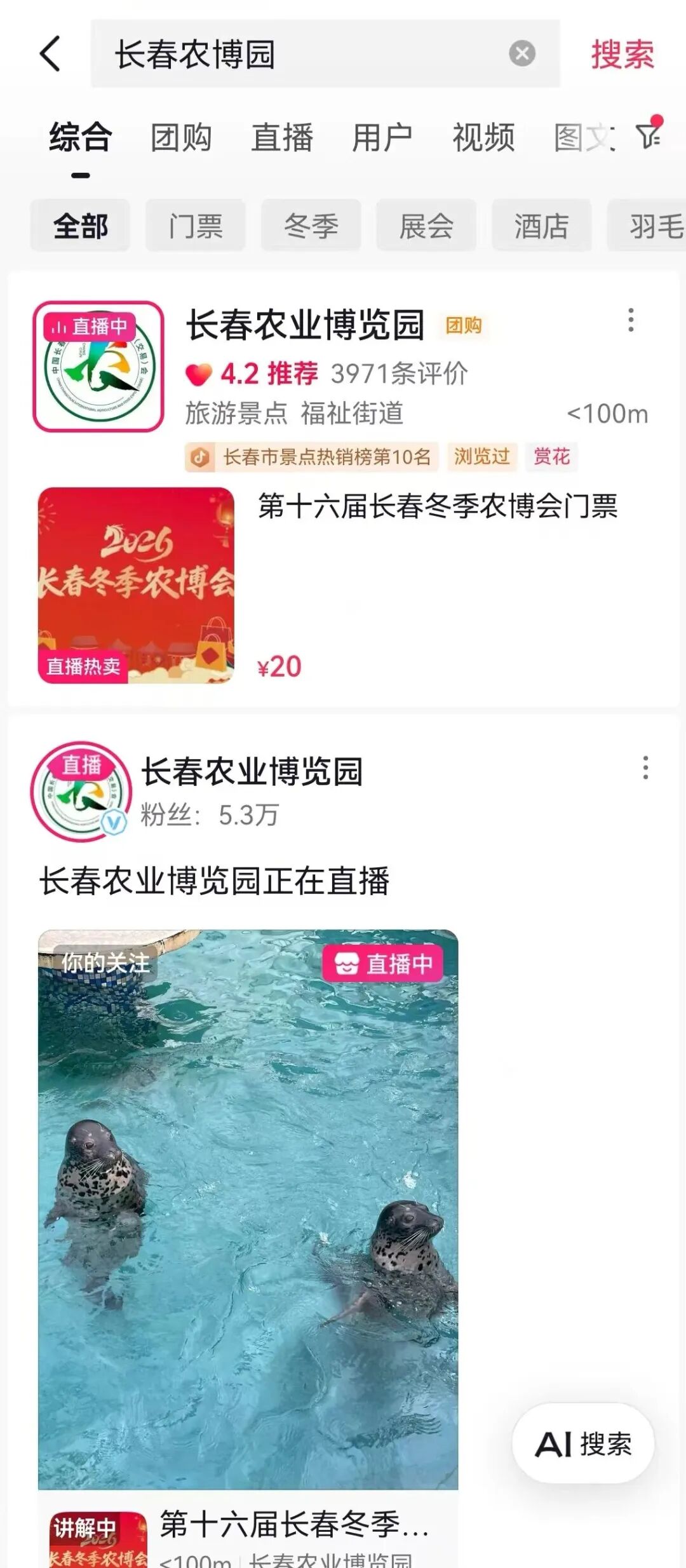
Task: Watch the seal livestream video
Action: [248, 1207]
